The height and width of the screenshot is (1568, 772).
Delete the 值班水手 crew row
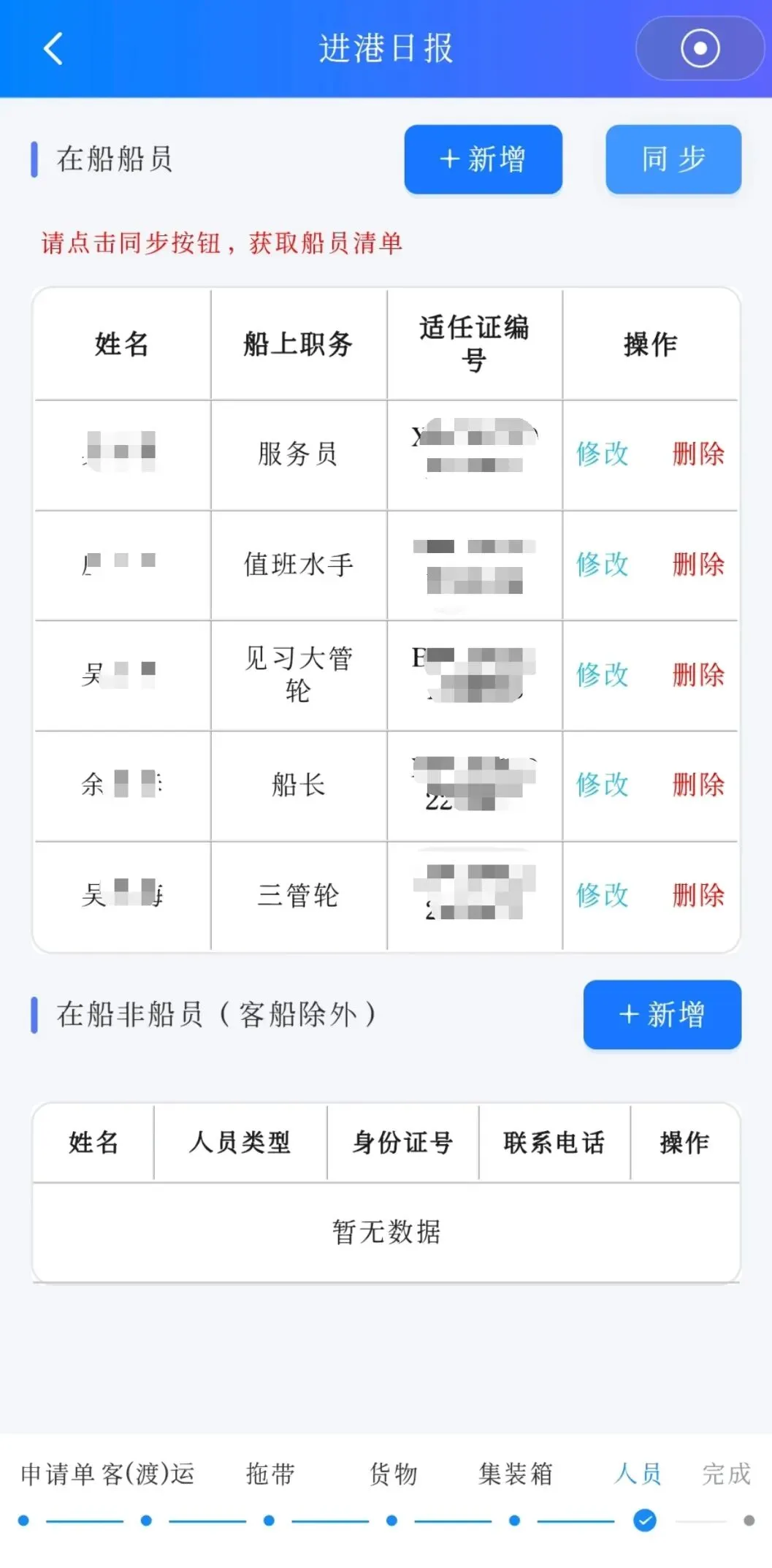coord(698,564)
